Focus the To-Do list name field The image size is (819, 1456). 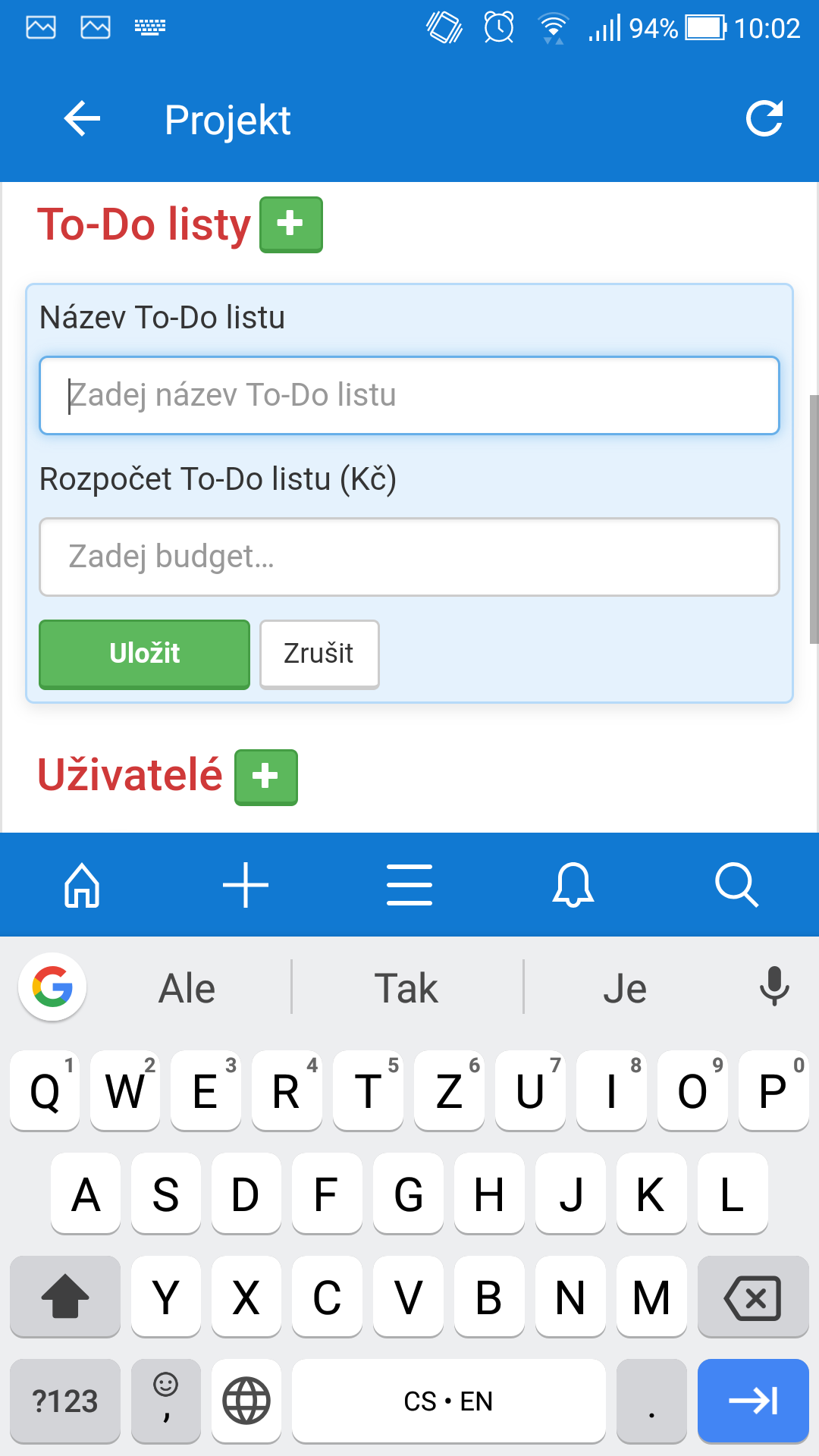(x=409, y=395)
